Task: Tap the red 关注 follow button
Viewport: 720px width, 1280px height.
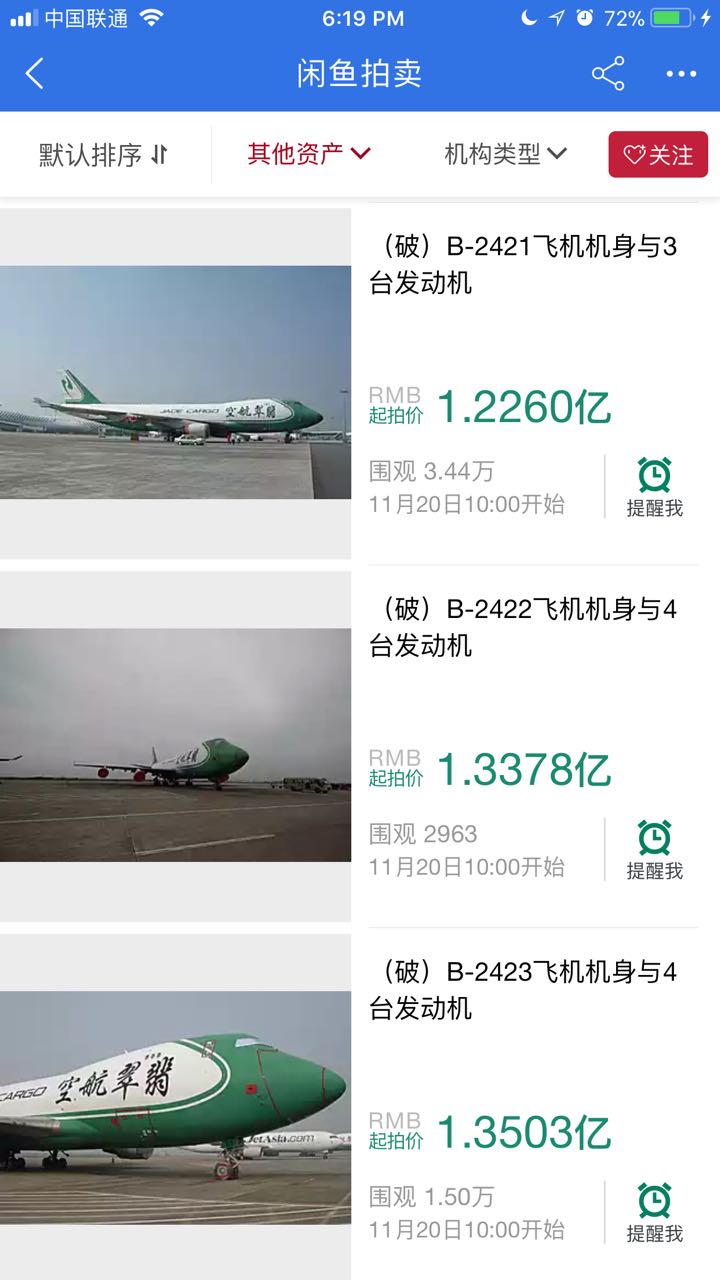Action: point(658,154)
